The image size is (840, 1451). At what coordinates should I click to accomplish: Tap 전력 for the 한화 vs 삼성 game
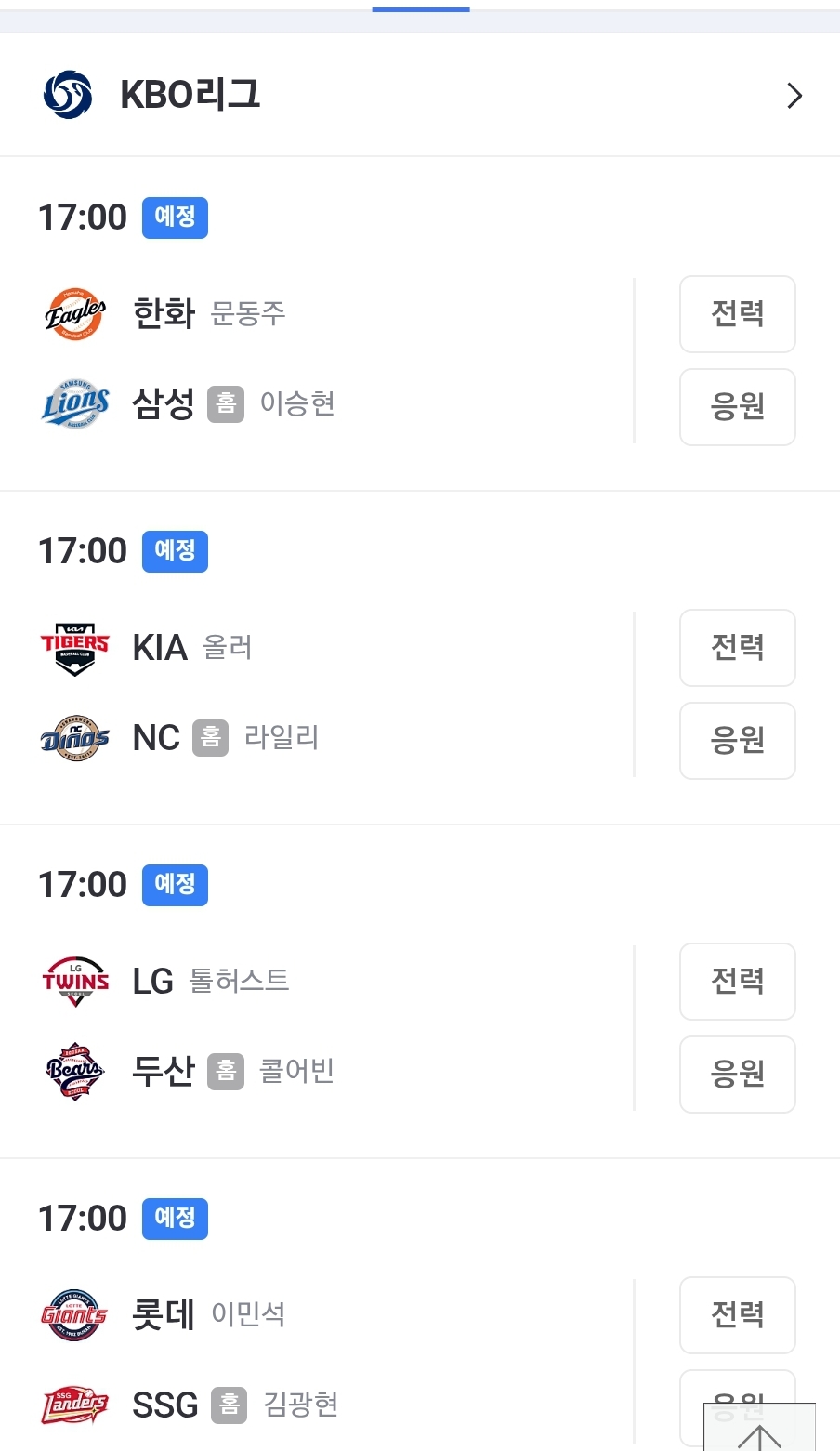738,314
